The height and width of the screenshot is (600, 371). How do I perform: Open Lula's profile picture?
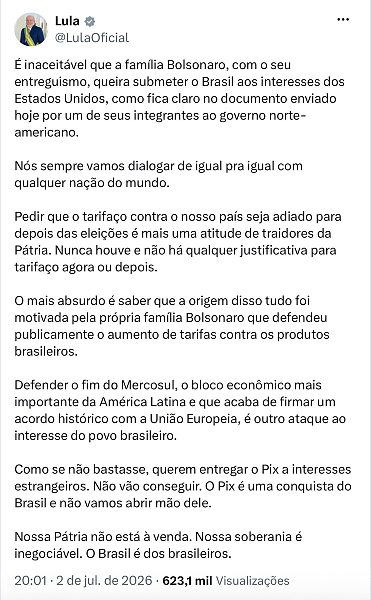[31, 29]
